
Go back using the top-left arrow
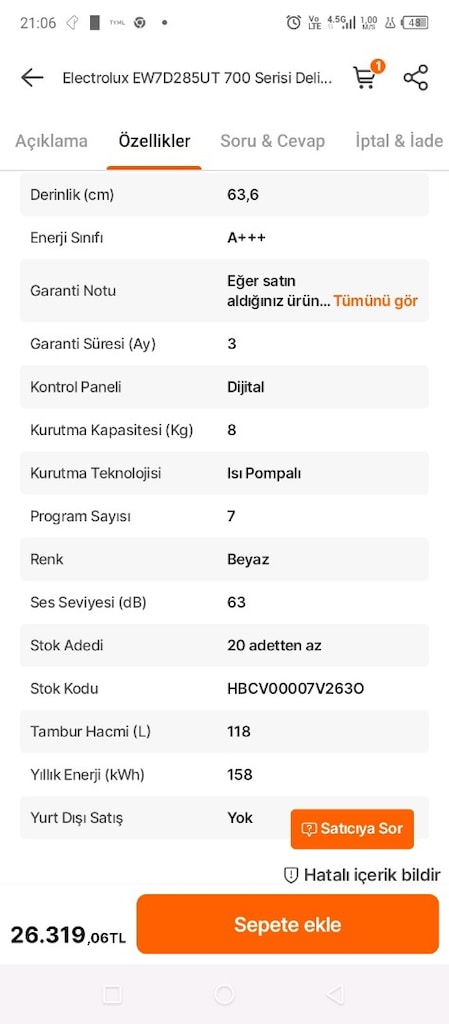pos(31,78)
